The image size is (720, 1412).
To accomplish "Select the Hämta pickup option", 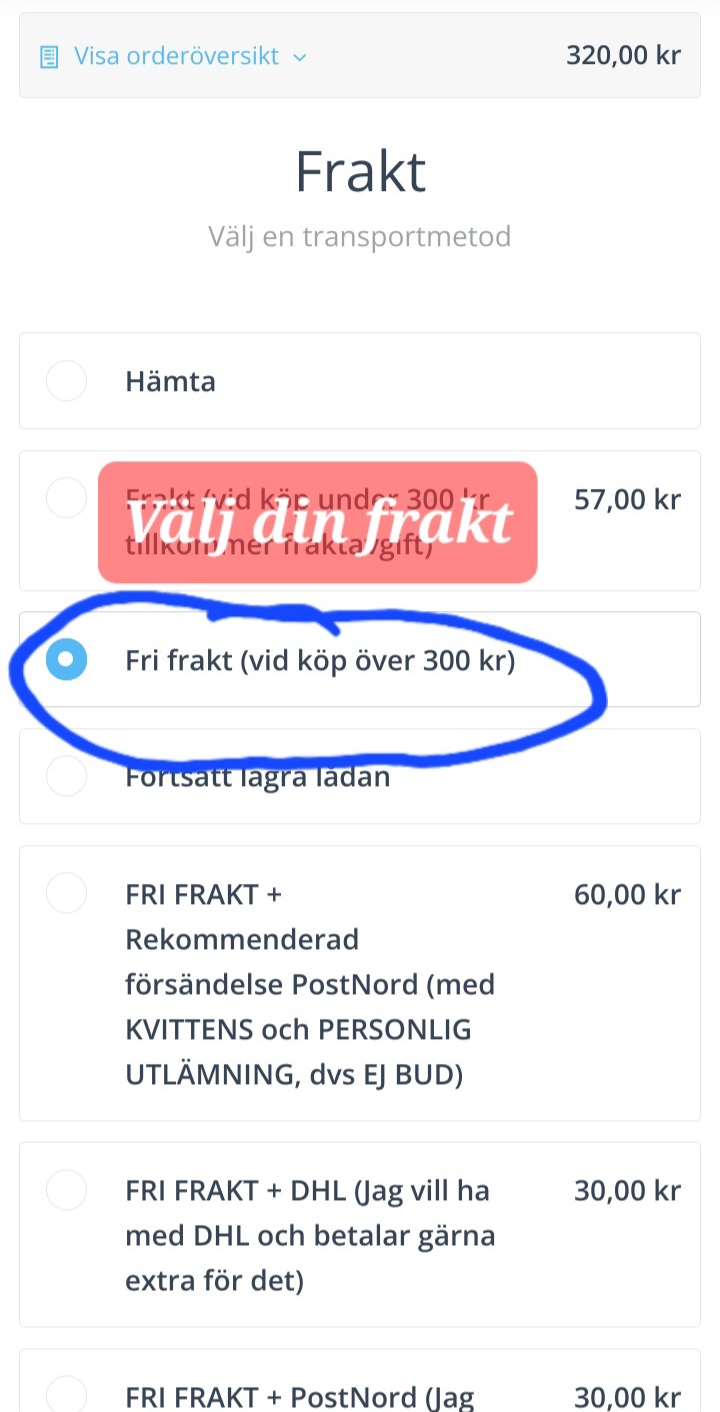I will (x=67, y=381).
